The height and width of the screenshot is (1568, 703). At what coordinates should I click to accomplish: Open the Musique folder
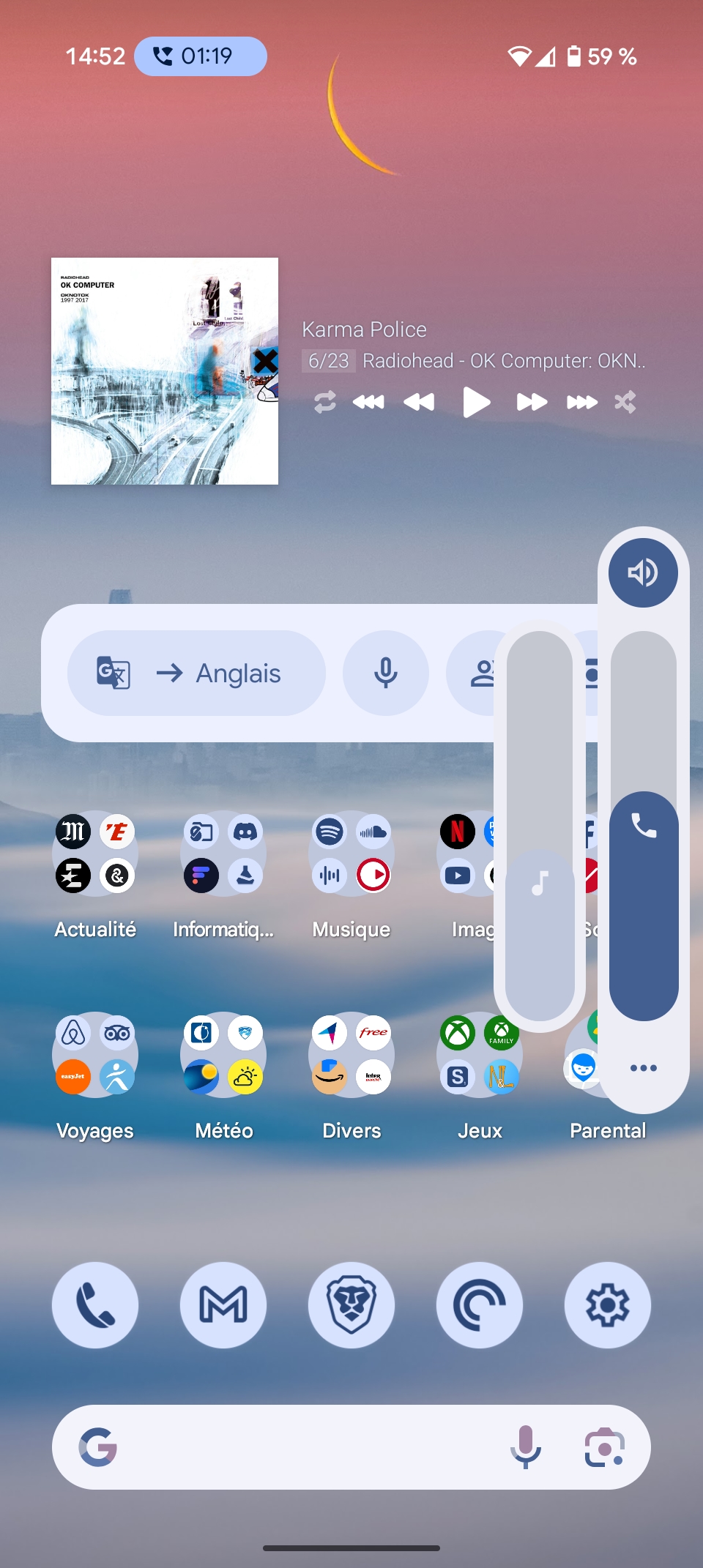[351, 854]
